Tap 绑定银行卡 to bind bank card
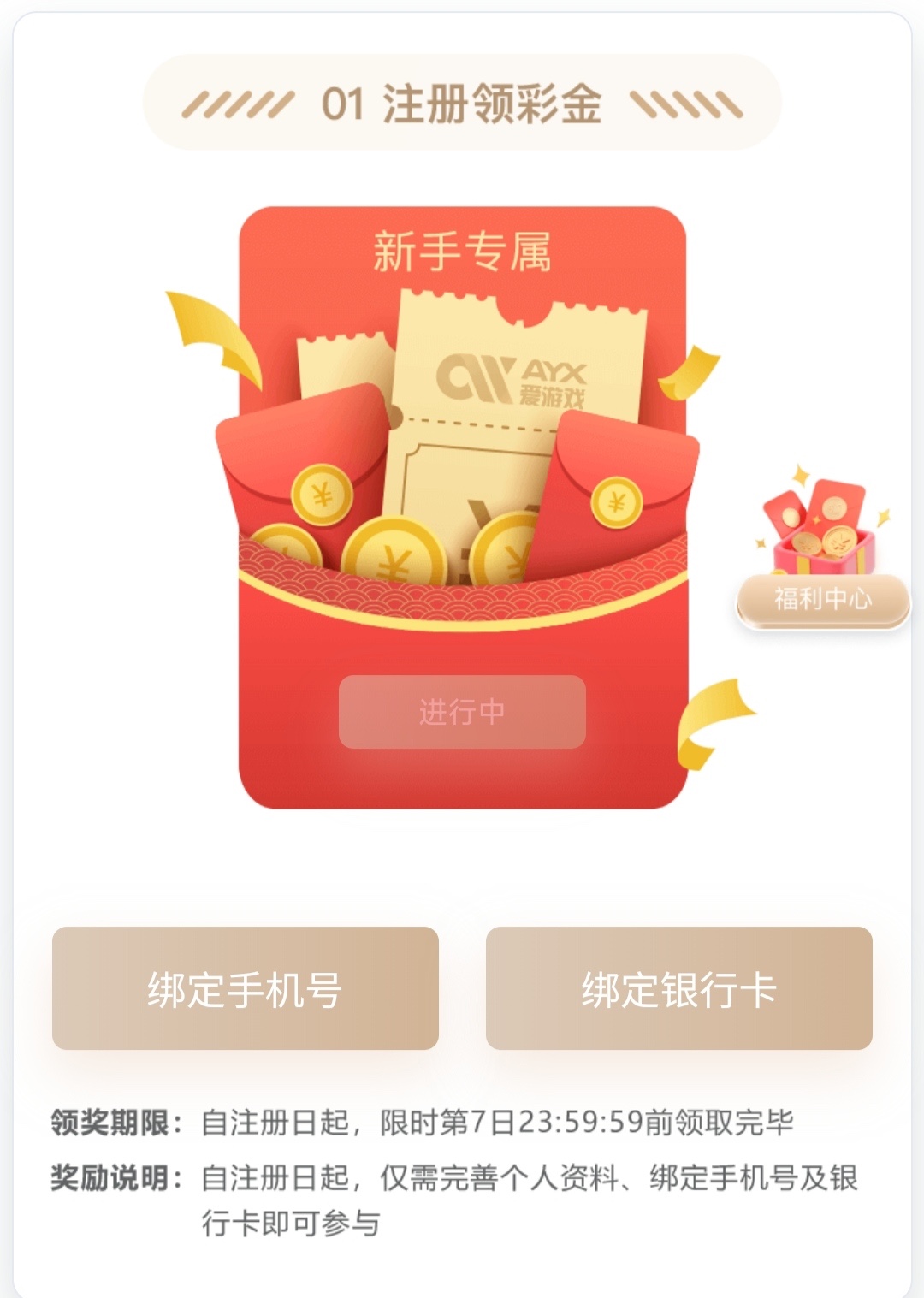 click(x=678, y=988)
